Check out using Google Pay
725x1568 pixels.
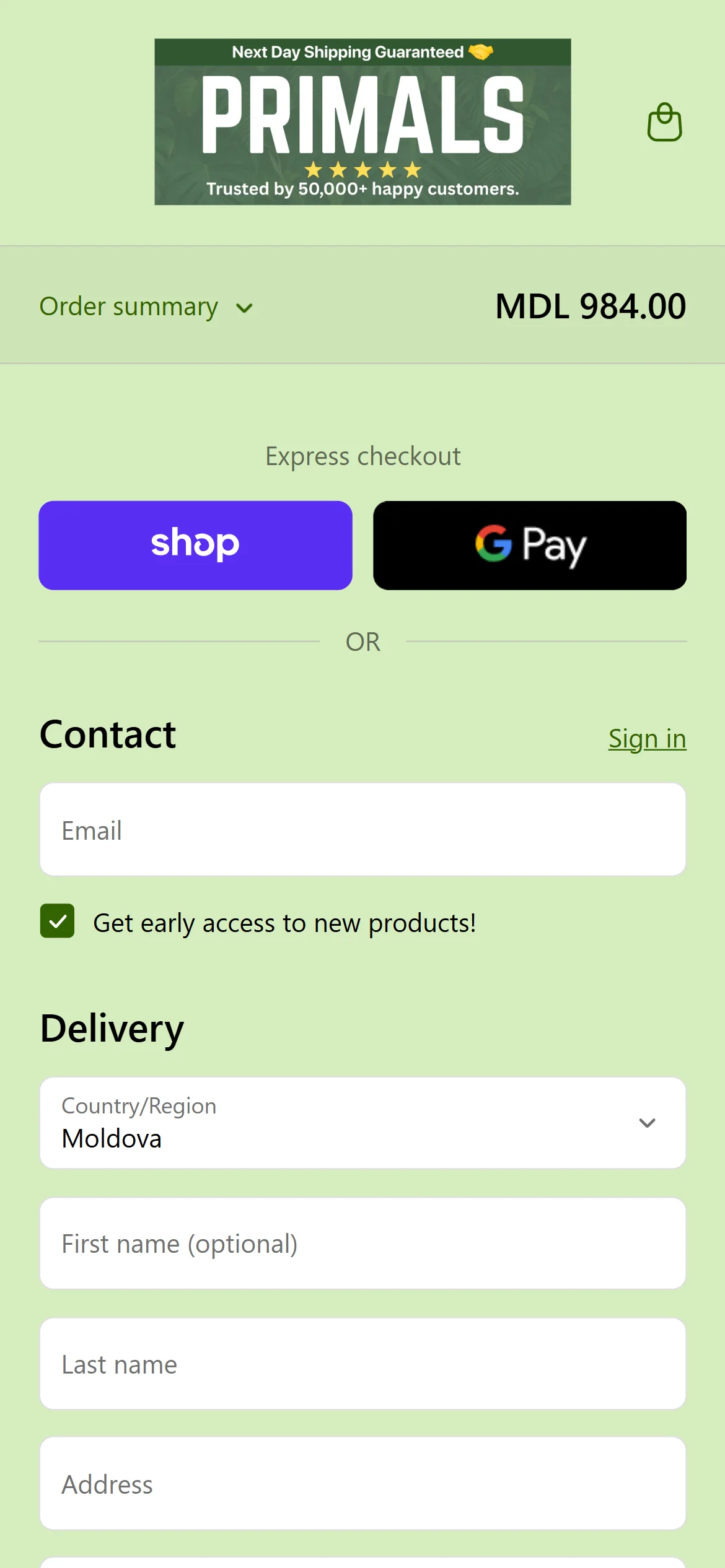click(529, 545)
